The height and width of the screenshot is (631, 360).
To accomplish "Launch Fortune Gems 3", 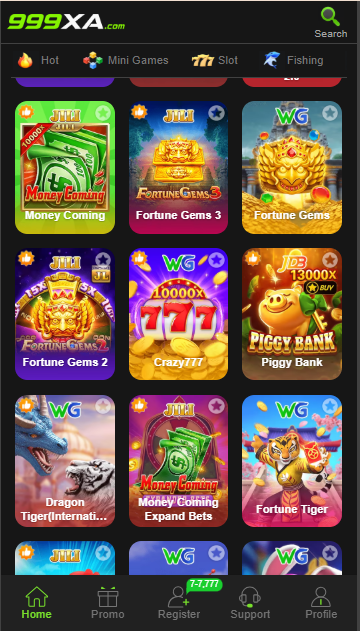I will (x=179, y=167).
